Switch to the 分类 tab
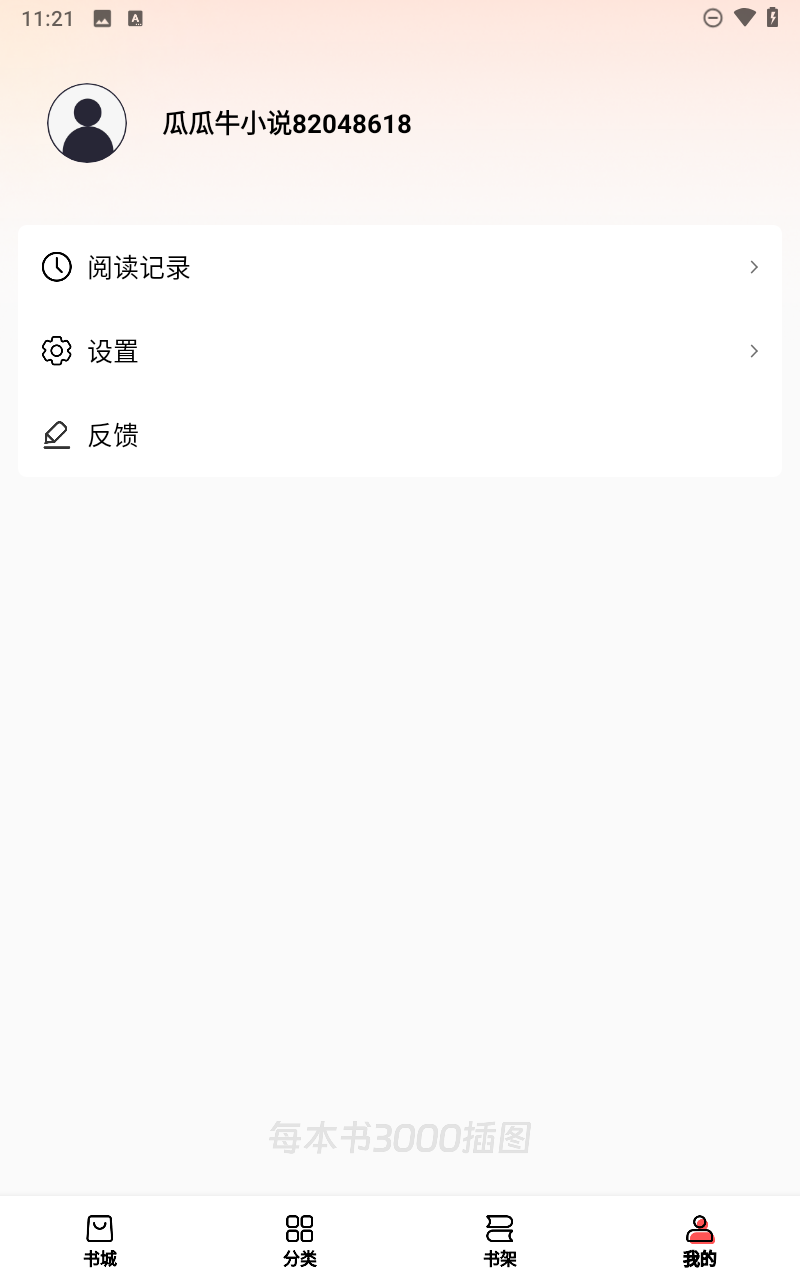The height and width of the screenshot is (1280, 800). point(300,1239)
